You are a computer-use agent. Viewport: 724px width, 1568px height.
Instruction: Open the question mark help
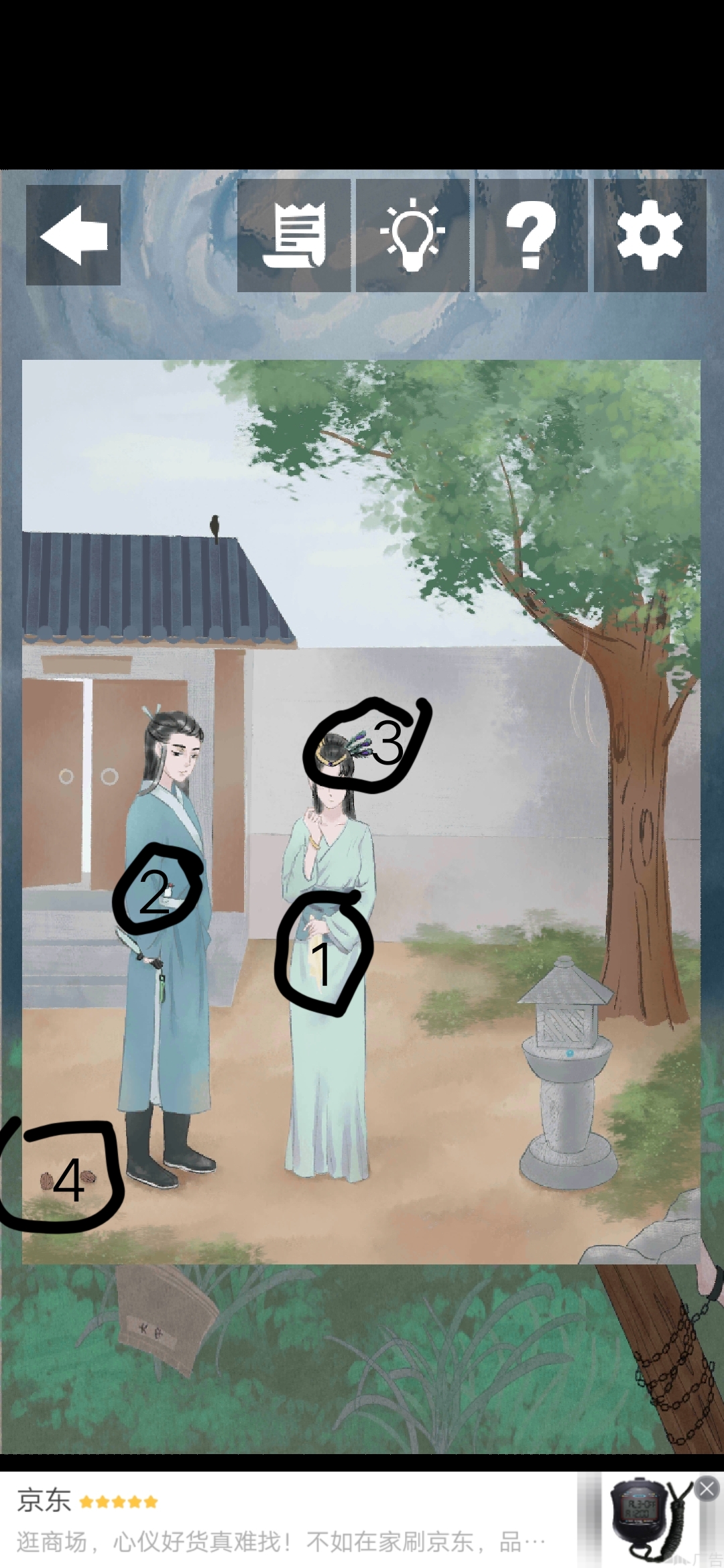[x=531, y=235]
